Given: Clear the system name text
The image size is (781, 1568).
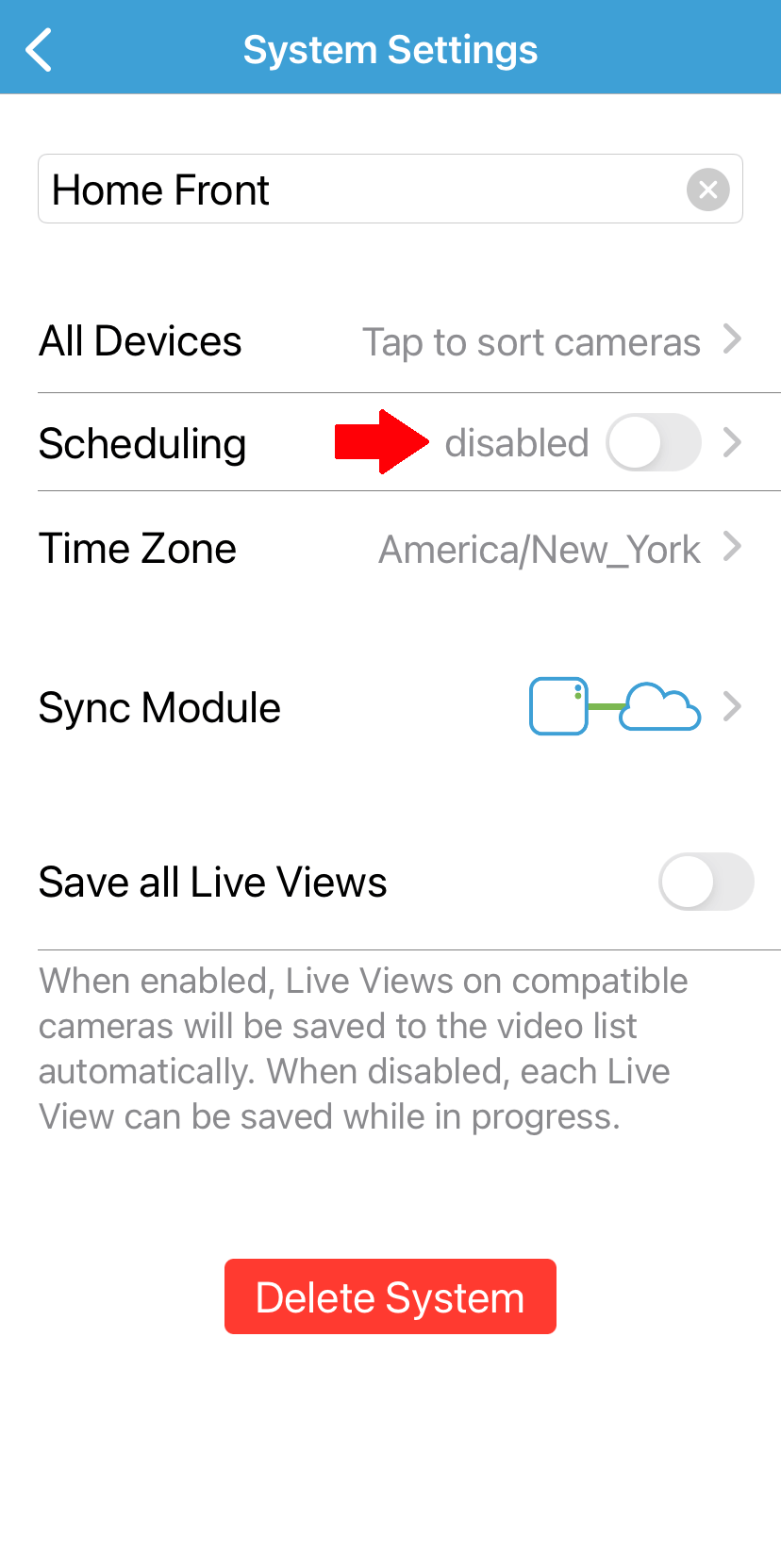Looking at the screenshot, I should pyautogui.click(x=707, y=190).
